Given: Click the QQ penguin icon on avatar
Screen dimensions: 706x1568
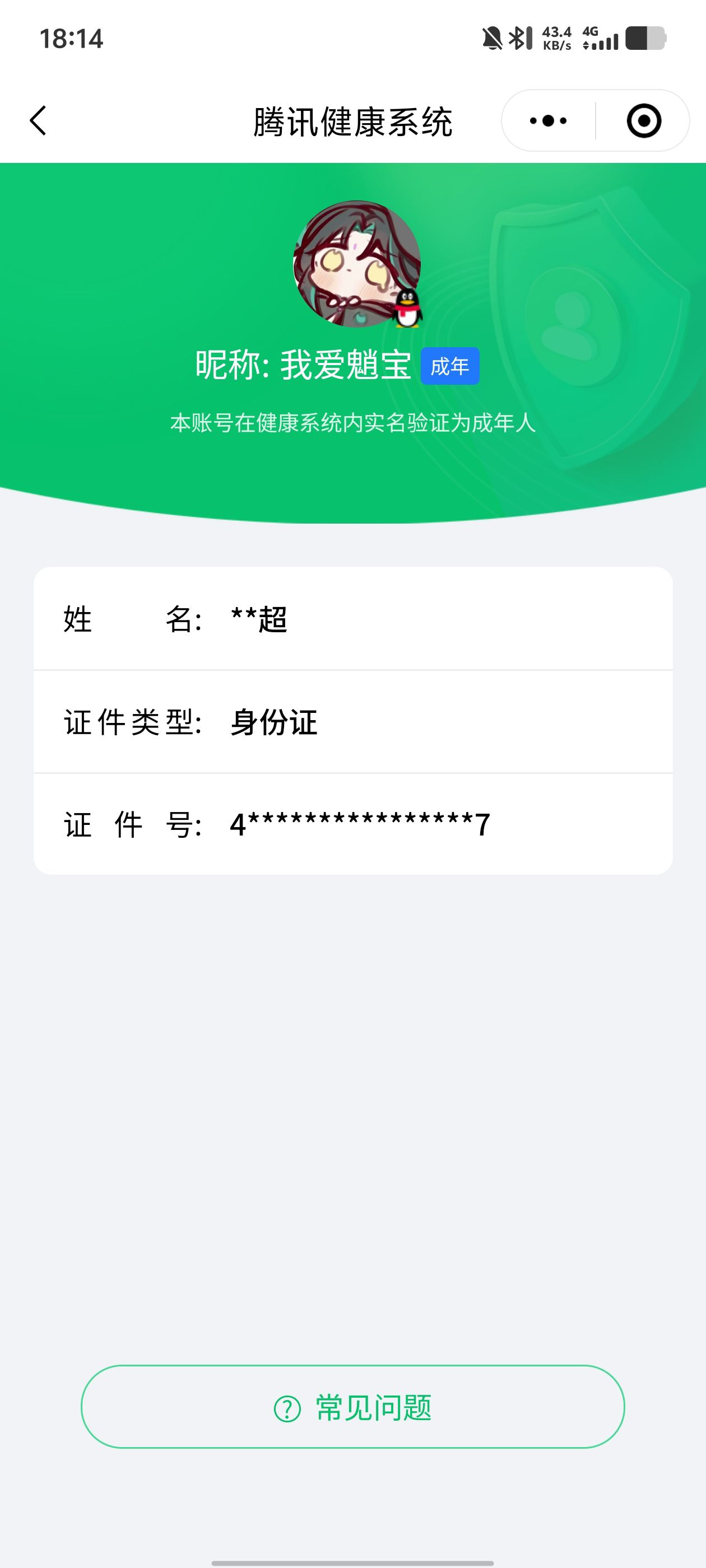Looking at the screenshot, I should click(x=407, y=309).
